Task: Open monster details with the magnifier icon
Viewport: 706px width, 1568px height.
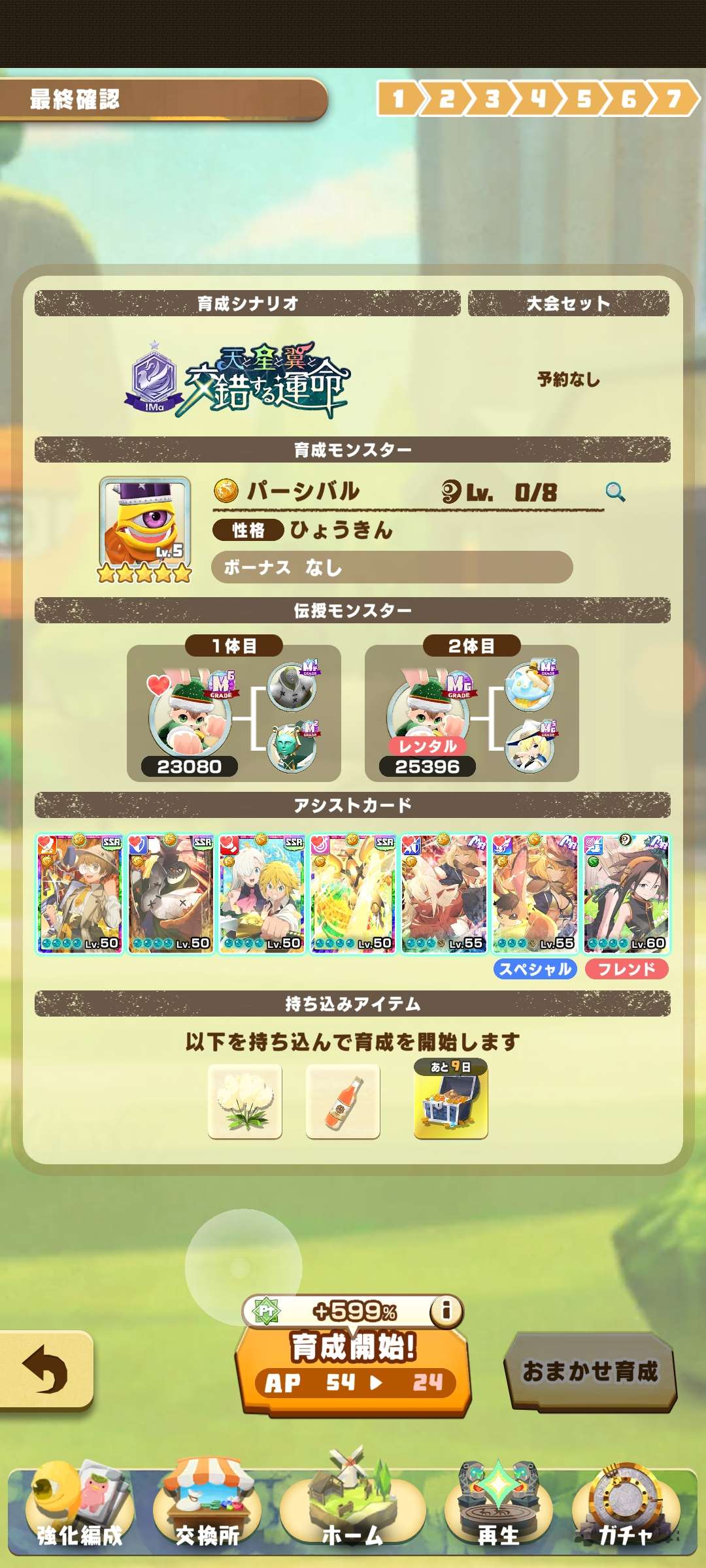Action: (x=614, y=492)
